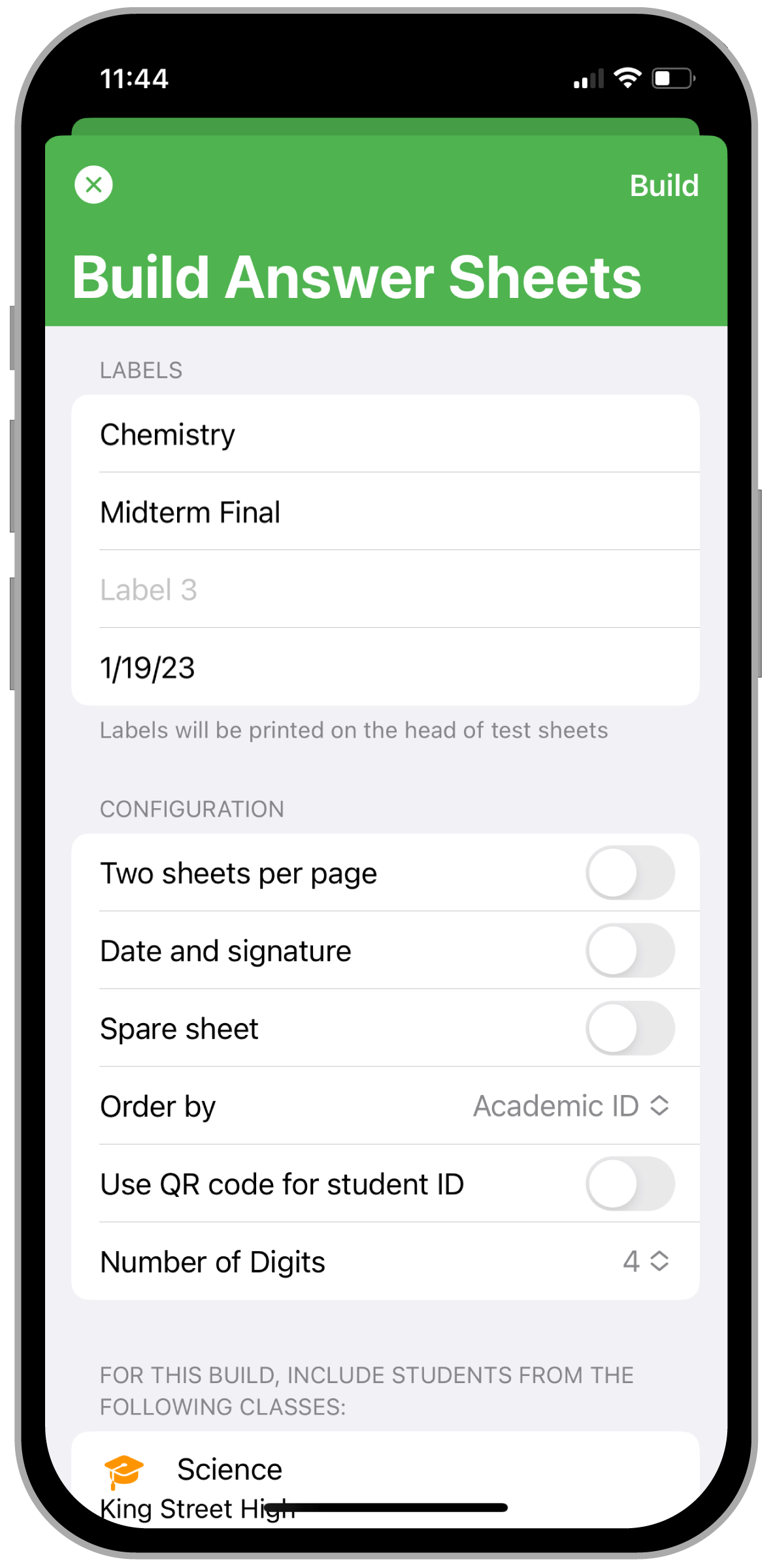Enable Use QR code for student ID

630,1184
